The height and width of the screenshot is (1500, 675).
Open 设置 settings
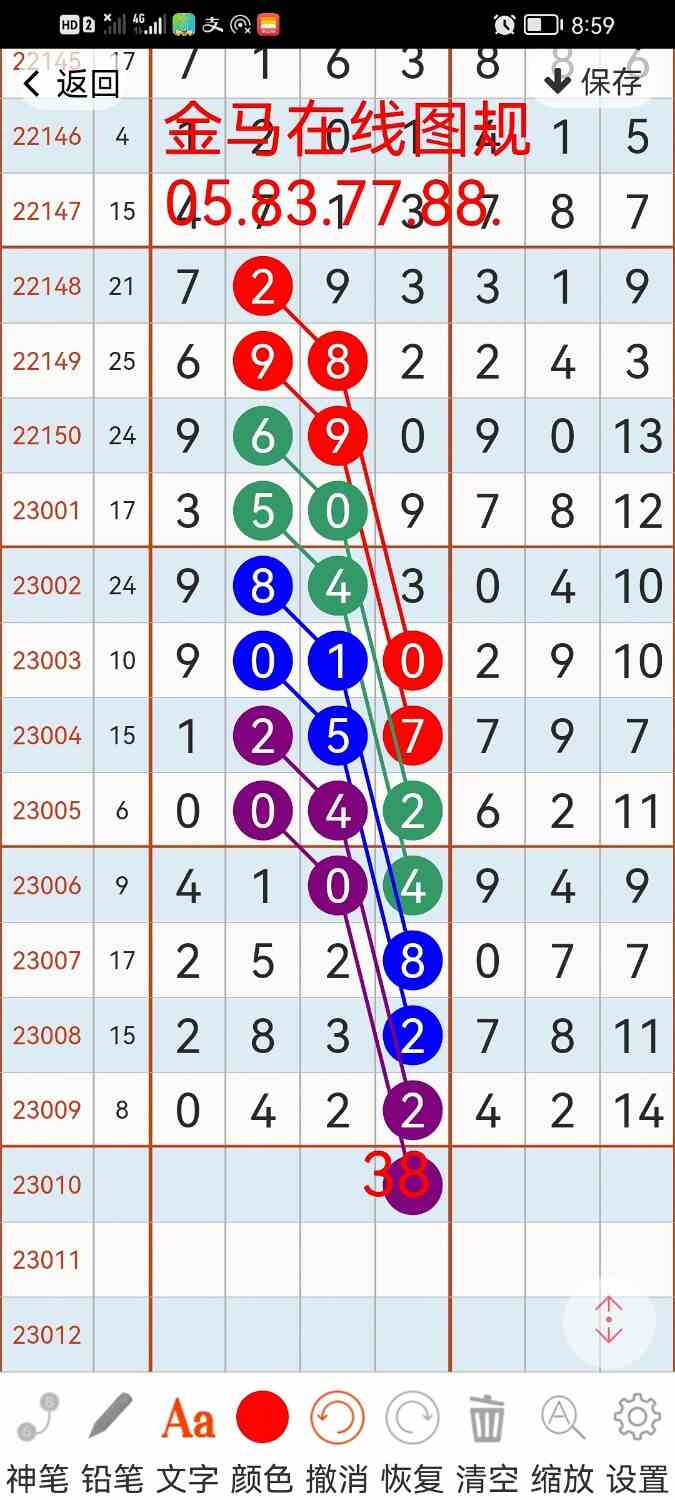point(637,1439)
